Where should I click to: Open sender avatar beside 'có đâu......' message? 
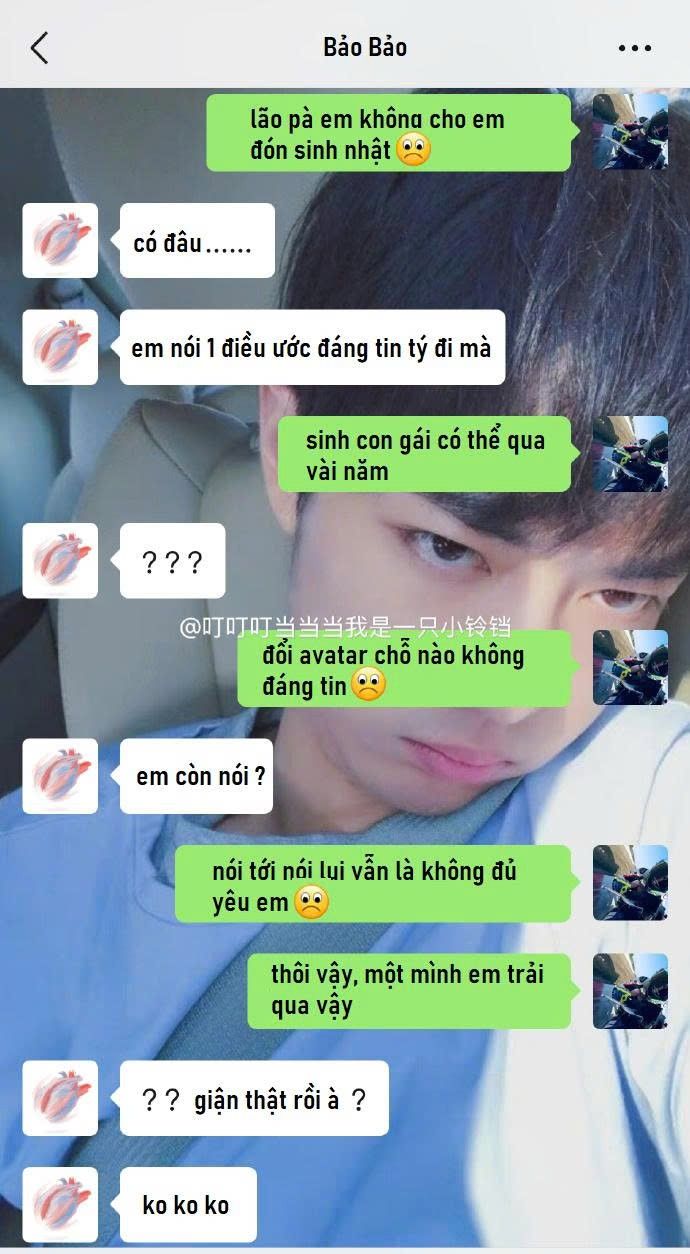60,241
